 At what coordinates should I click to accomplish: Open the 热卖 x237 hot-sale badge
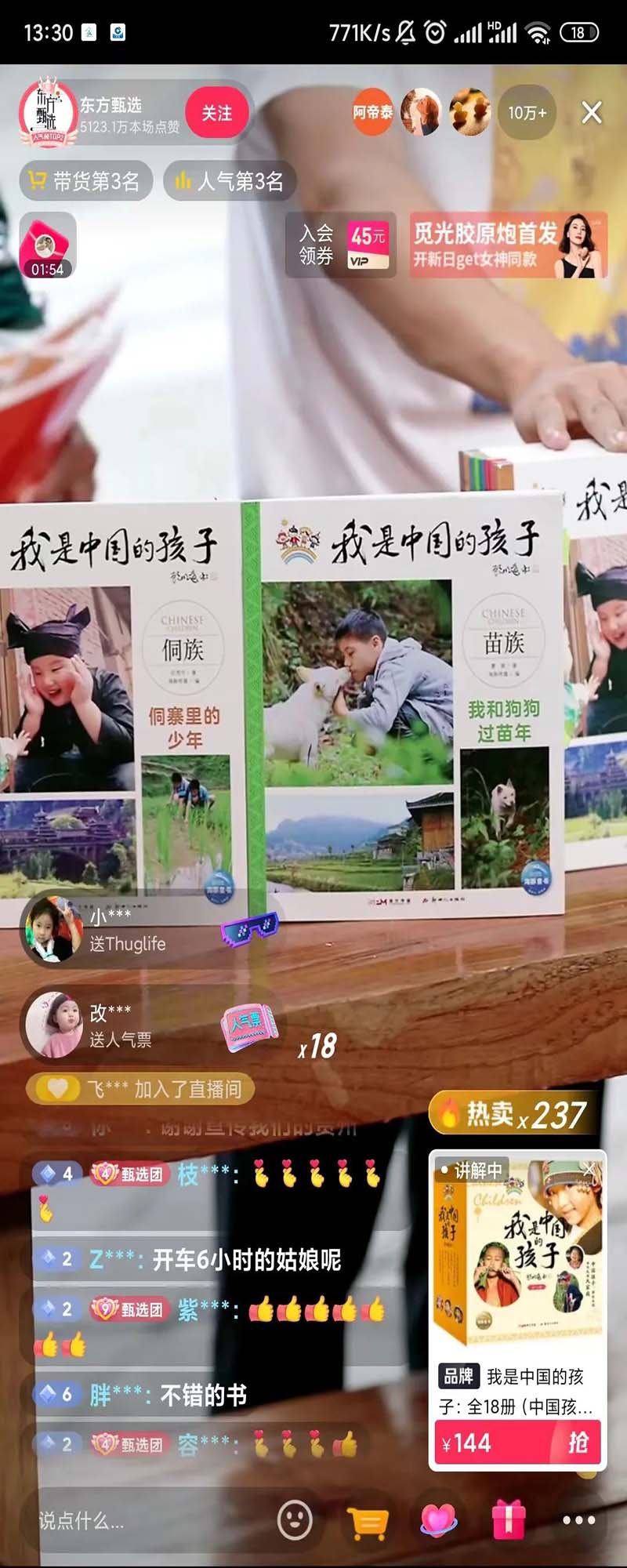517,1114
